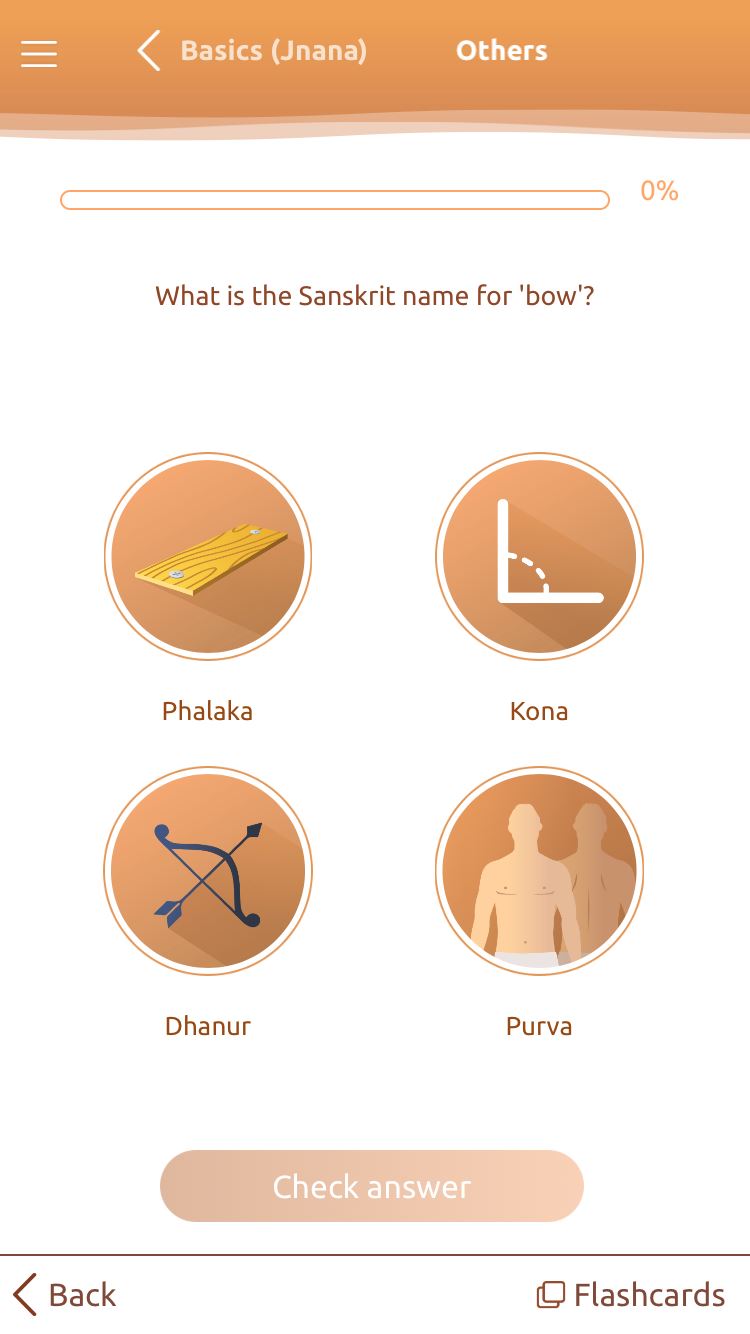Go back to Basics (Jnana)
Image resolution: width=750 pixels, height=1334 pixels.
click(252, 51)
